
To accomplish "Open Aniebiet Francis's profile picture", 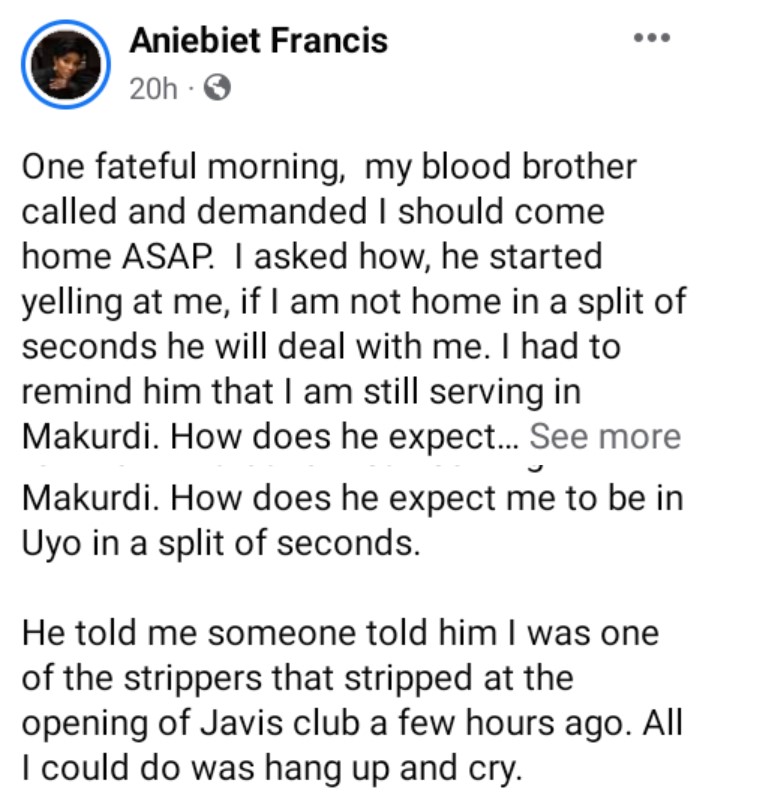I will pos(64,64).
